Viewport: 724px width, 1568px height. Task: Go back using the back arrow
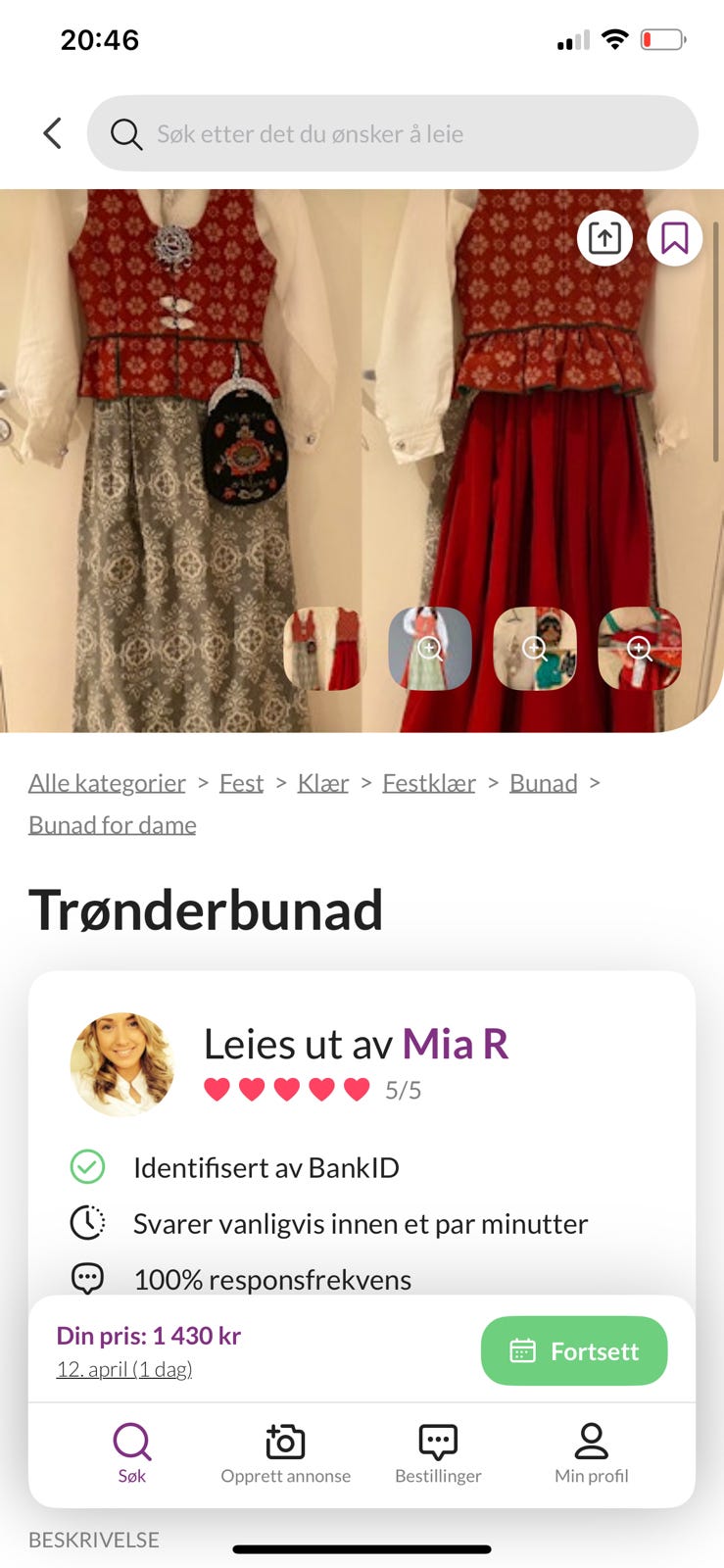click(52, 133)
